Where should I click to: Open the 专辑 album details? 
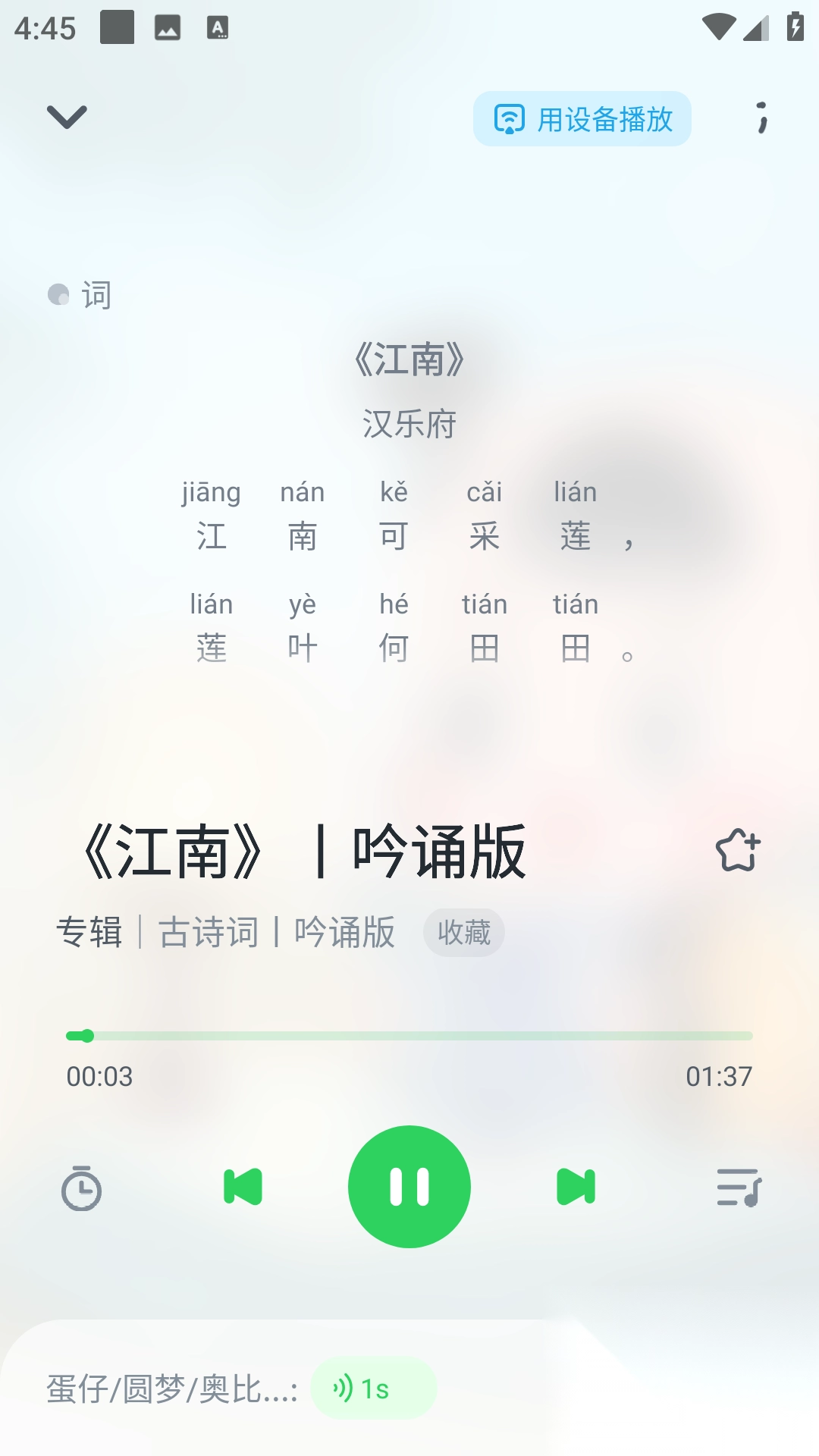tap(89, 932)
